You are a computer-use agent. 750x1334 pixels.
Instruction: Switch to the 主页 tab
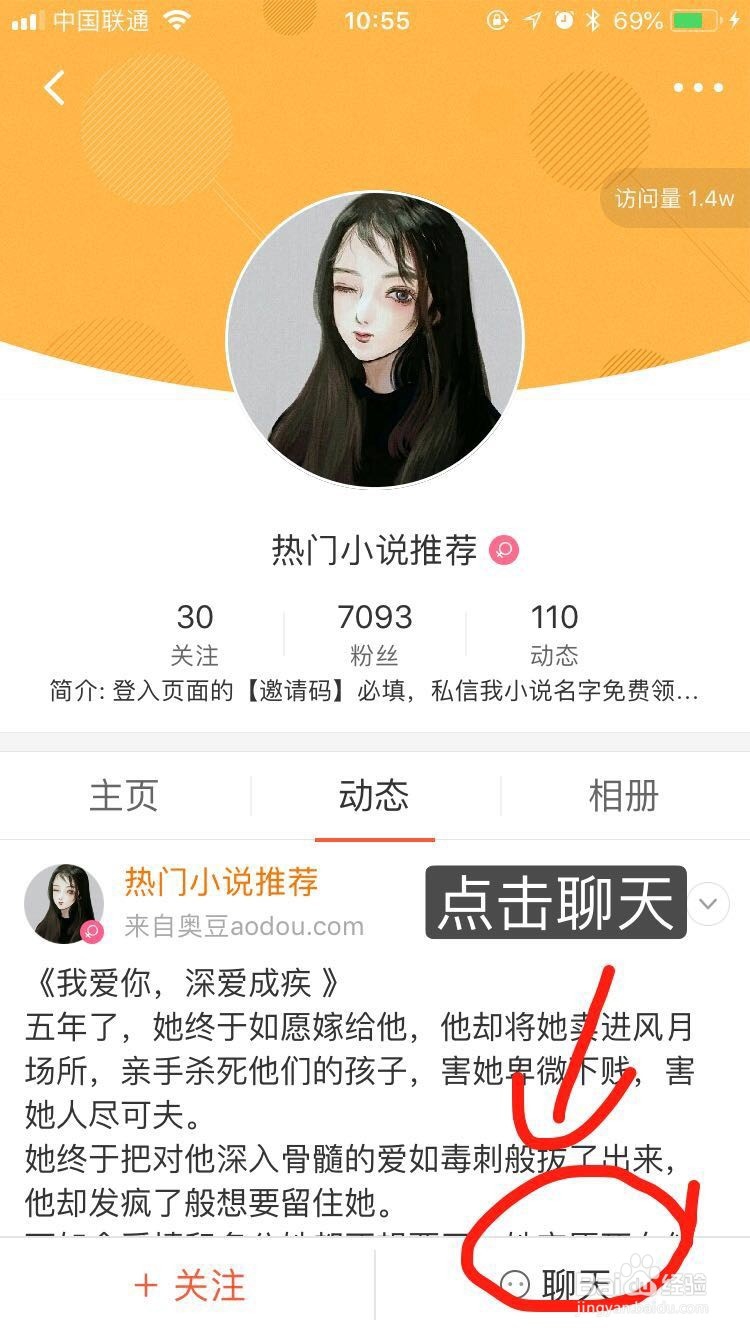point(124,796)
